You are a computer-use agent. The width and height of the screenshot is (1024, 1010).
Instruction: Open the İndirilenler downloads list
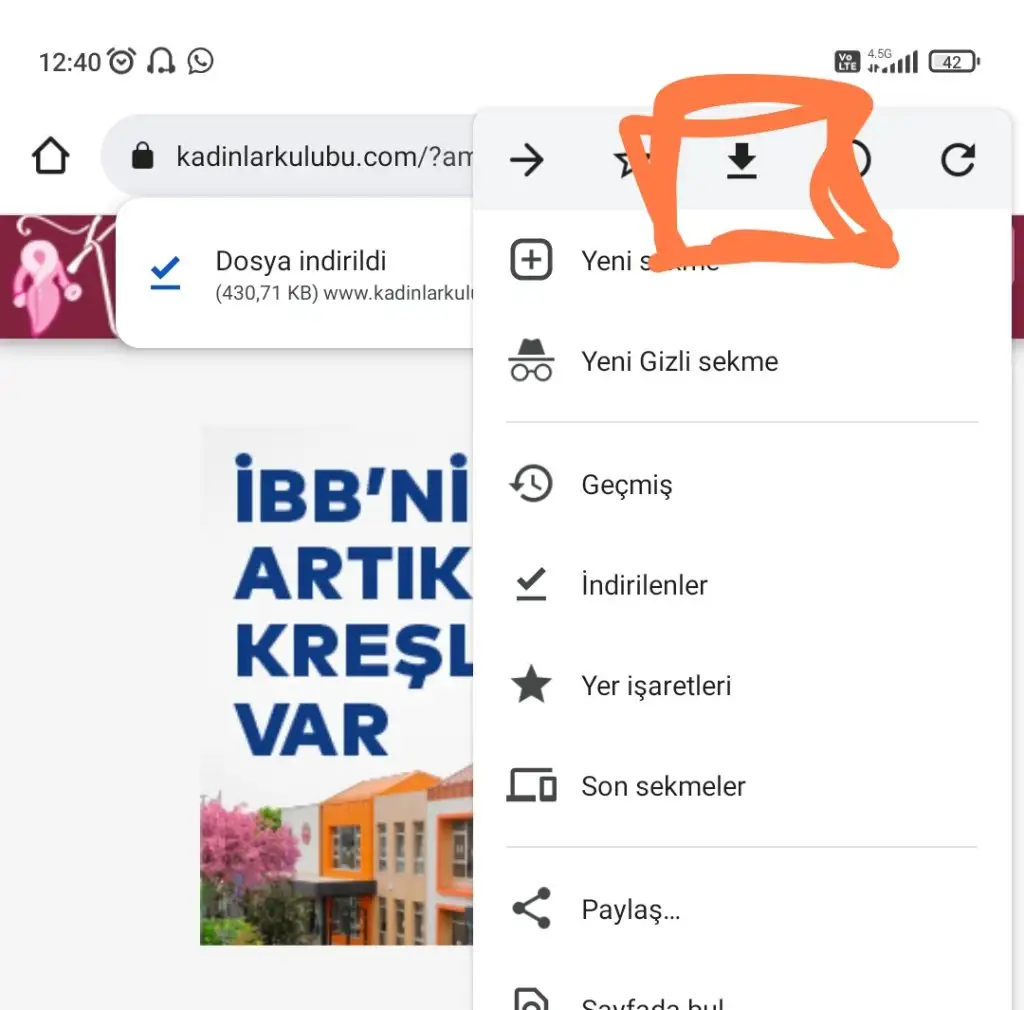tap(644, 585)
